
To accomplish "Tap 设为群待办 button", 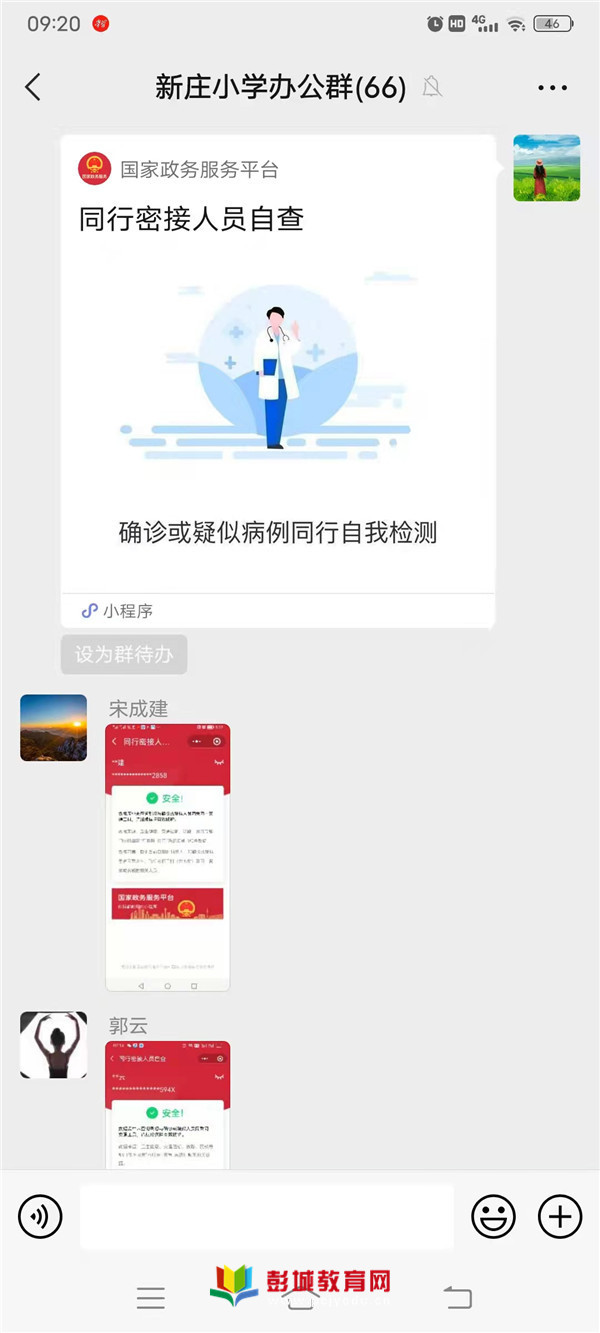I will [124, 655].
